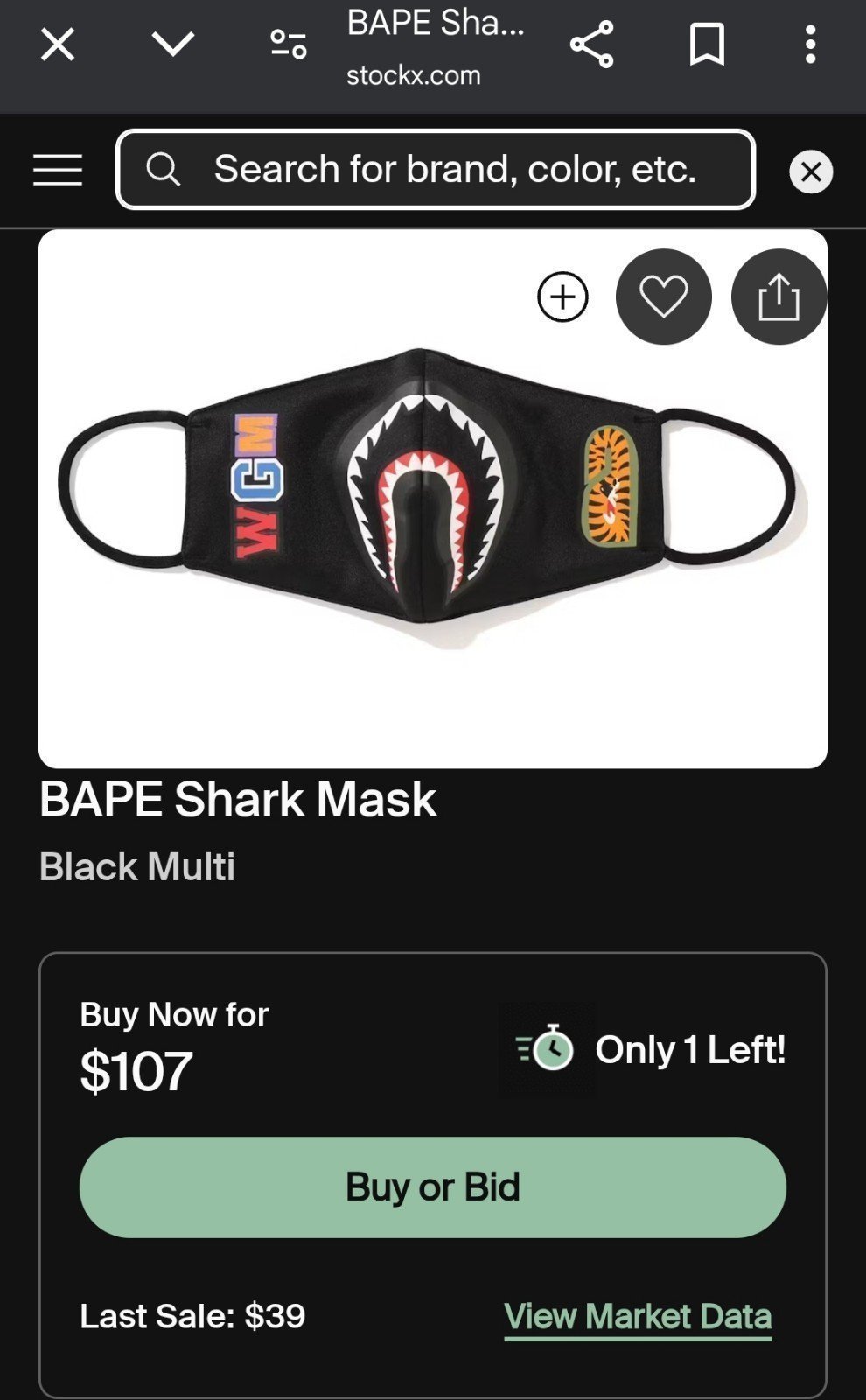The width and height of the screenshot is (866, 1400).
Task: Bookmark this StockX page
Action: click(x=707, y=45)
